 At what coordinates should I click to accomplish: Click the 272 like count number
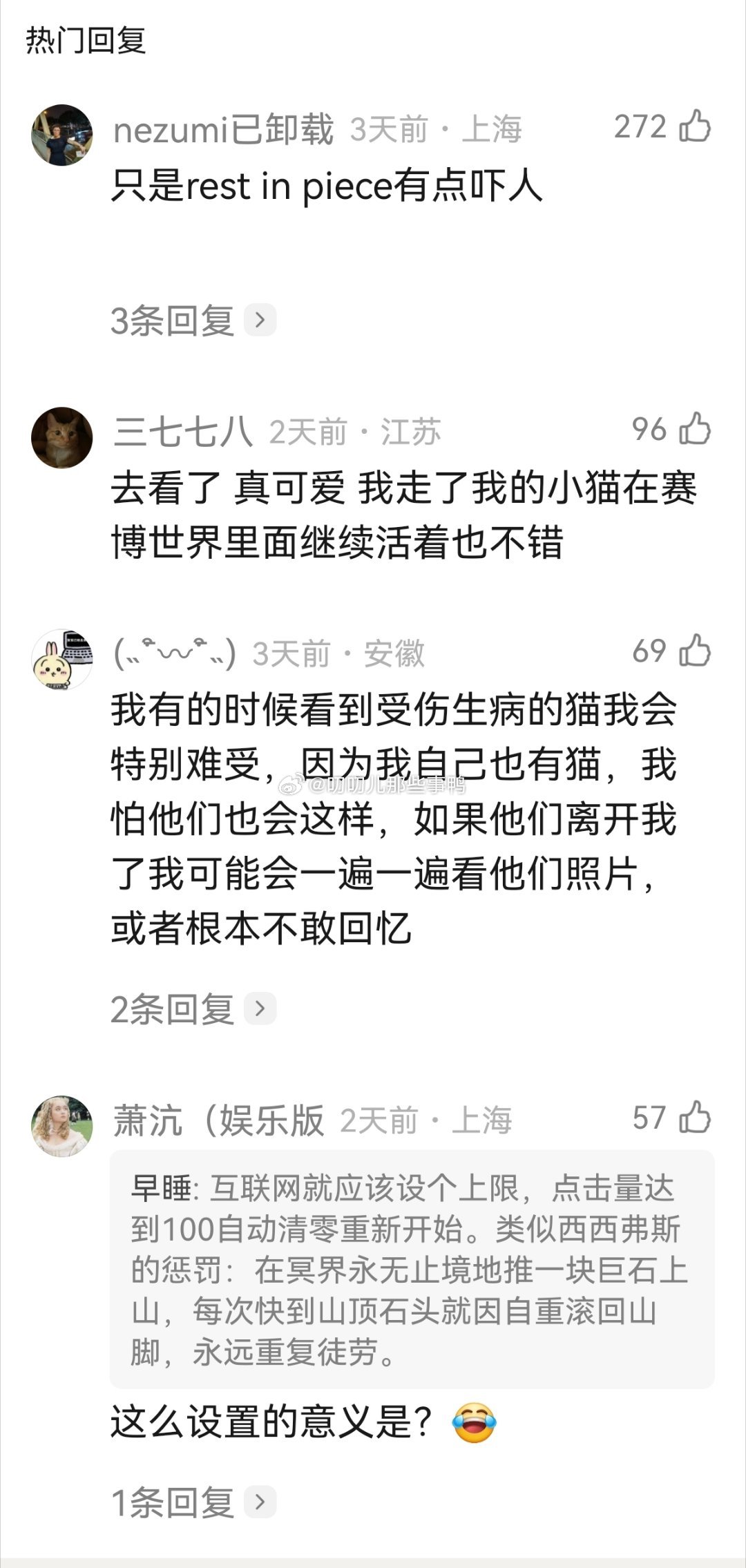pyautogui.click(x=640, y=128)
